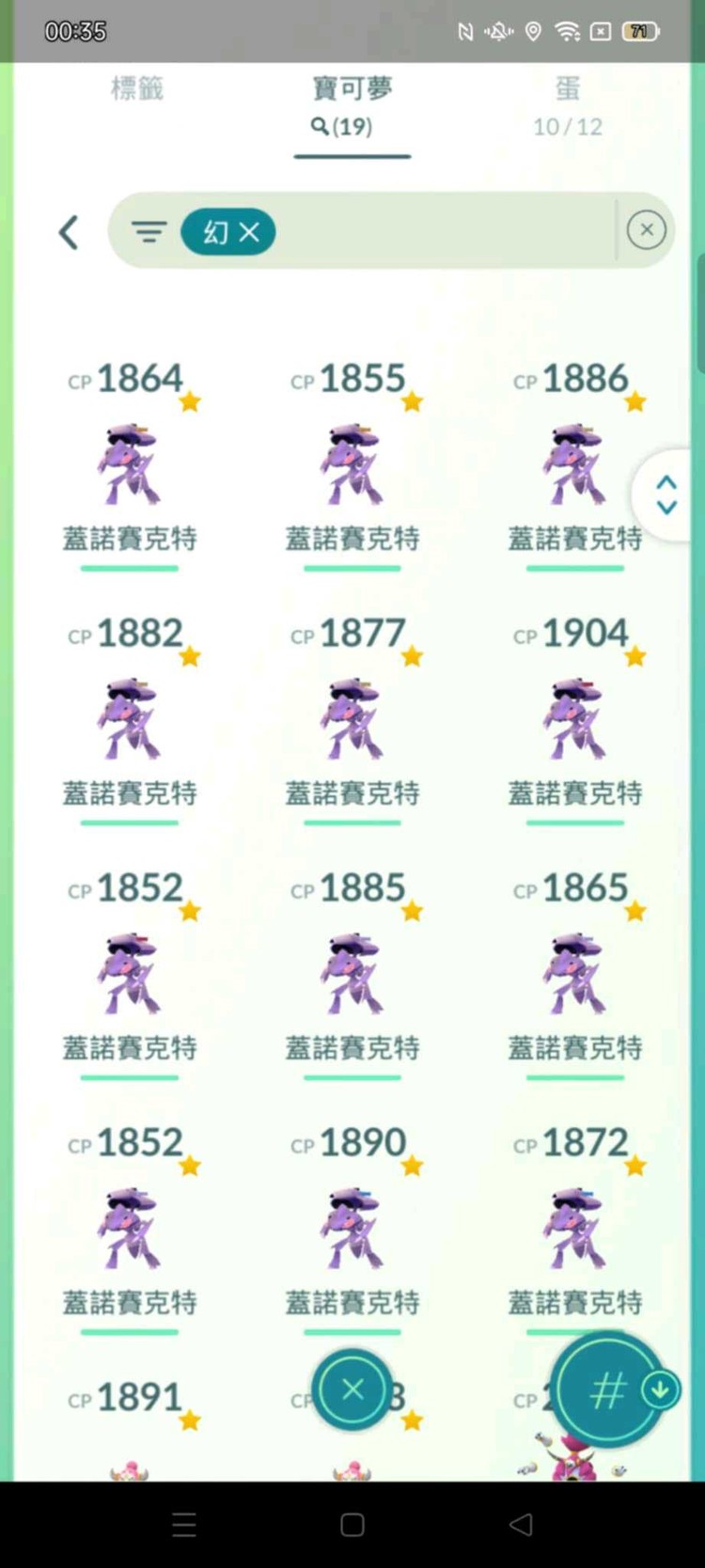Close the Pokémon list with X button
Viewport: 705px width, 1568px height.
click(352, 1389)
